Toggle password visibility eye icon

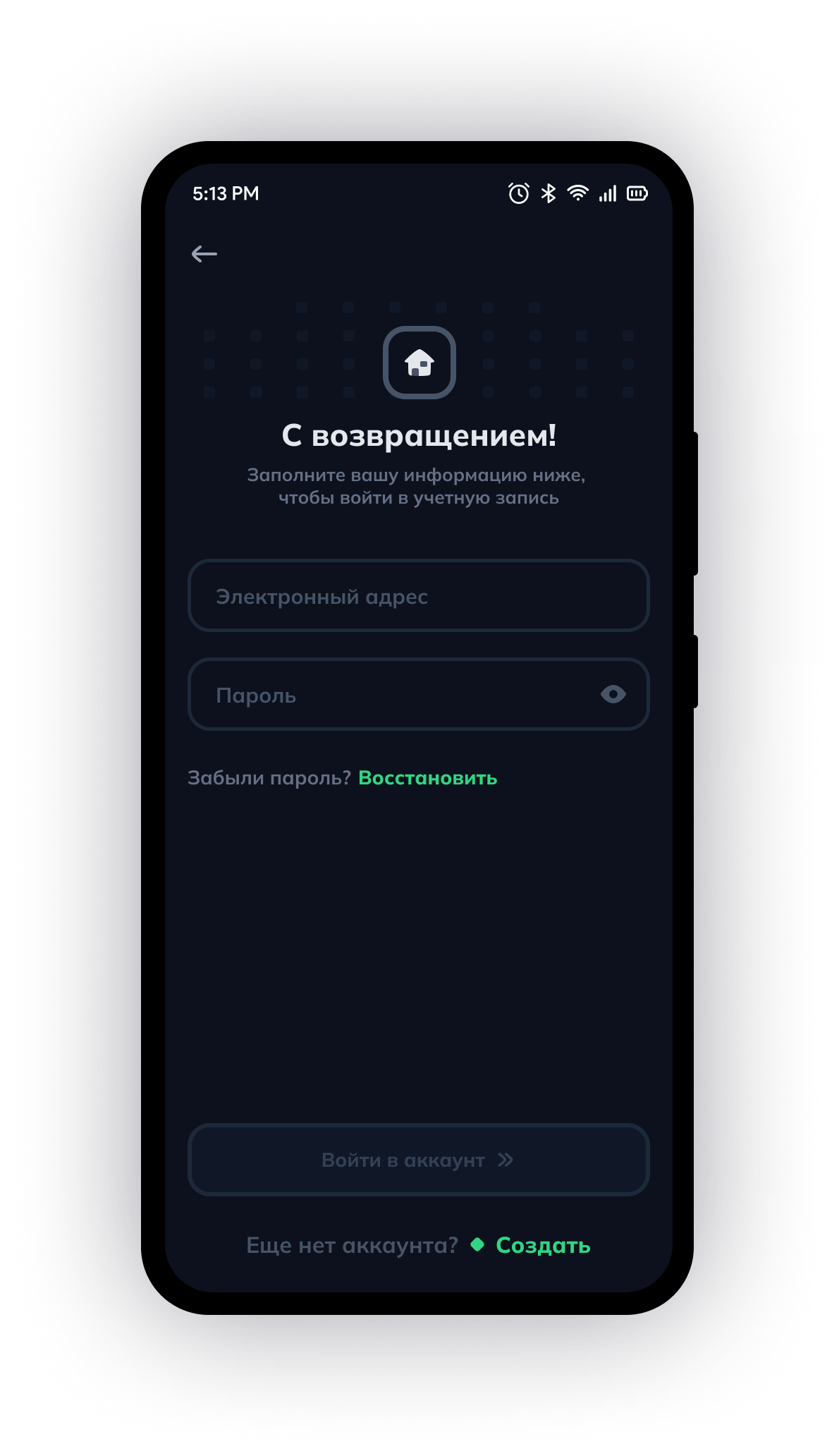click(613, 695)
